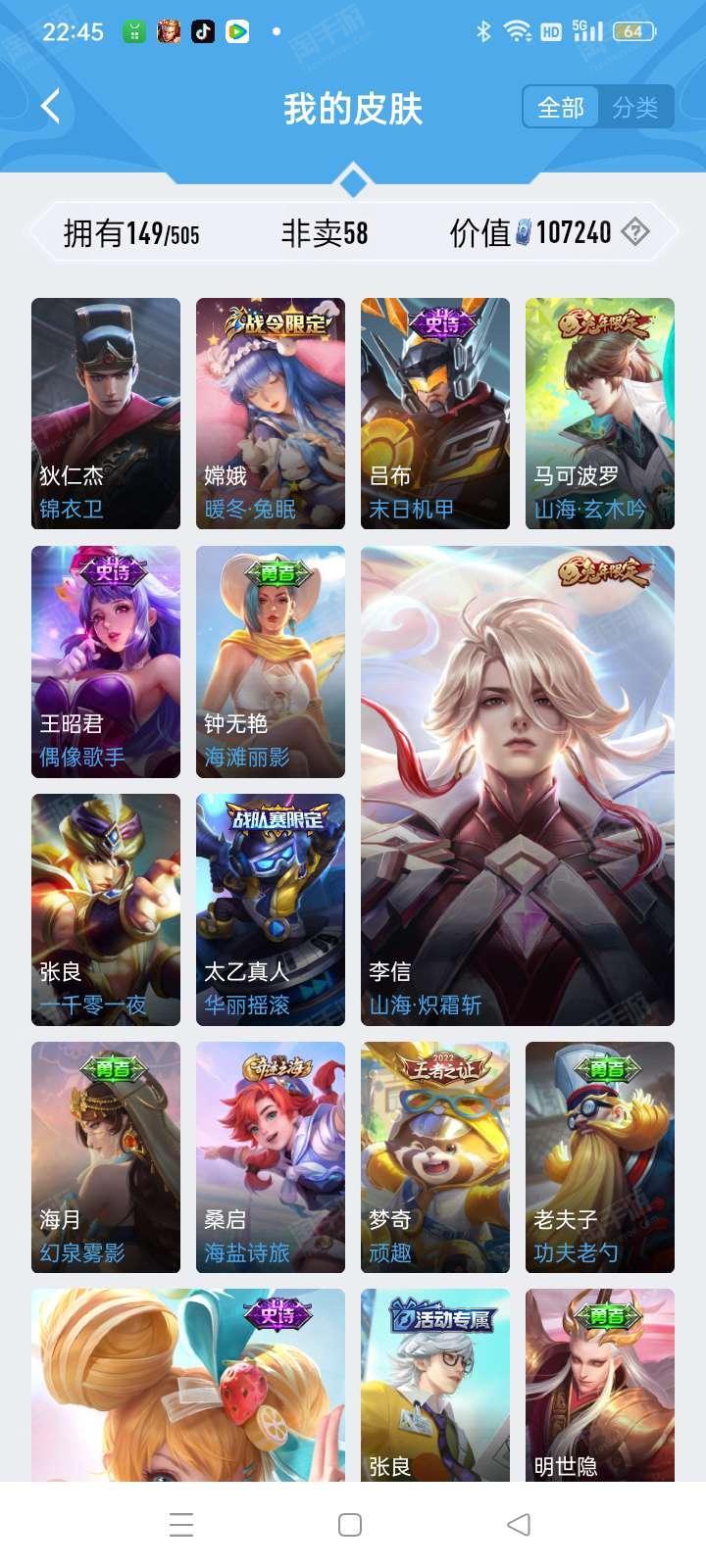Select the 梦奇 顽趣 skin

(x=435, y=1157)
